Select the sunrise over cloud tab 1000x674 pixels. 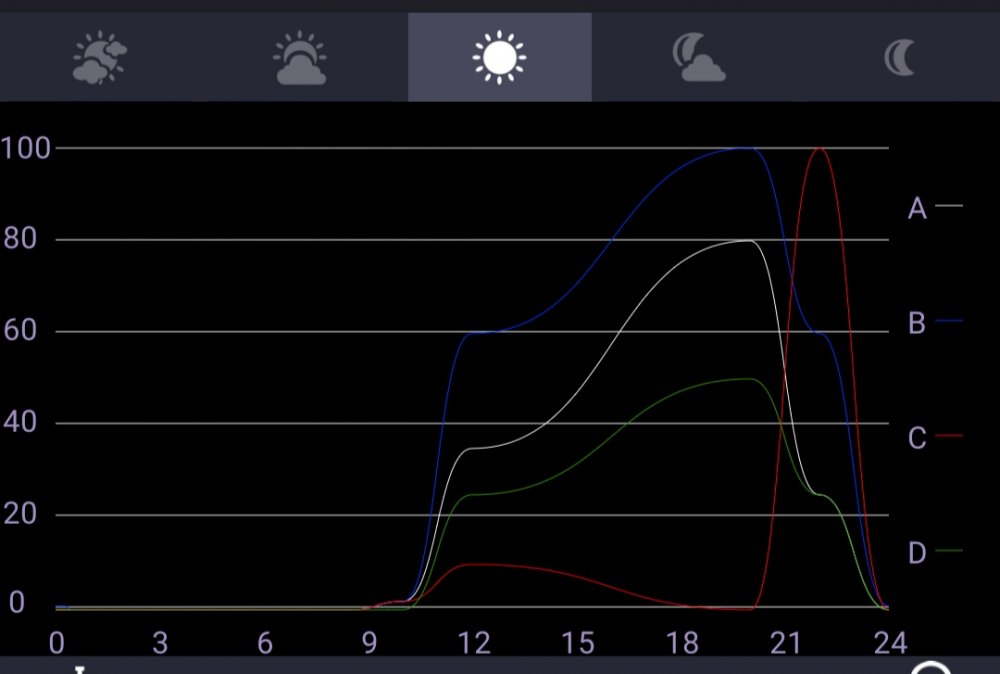(299, 58)
